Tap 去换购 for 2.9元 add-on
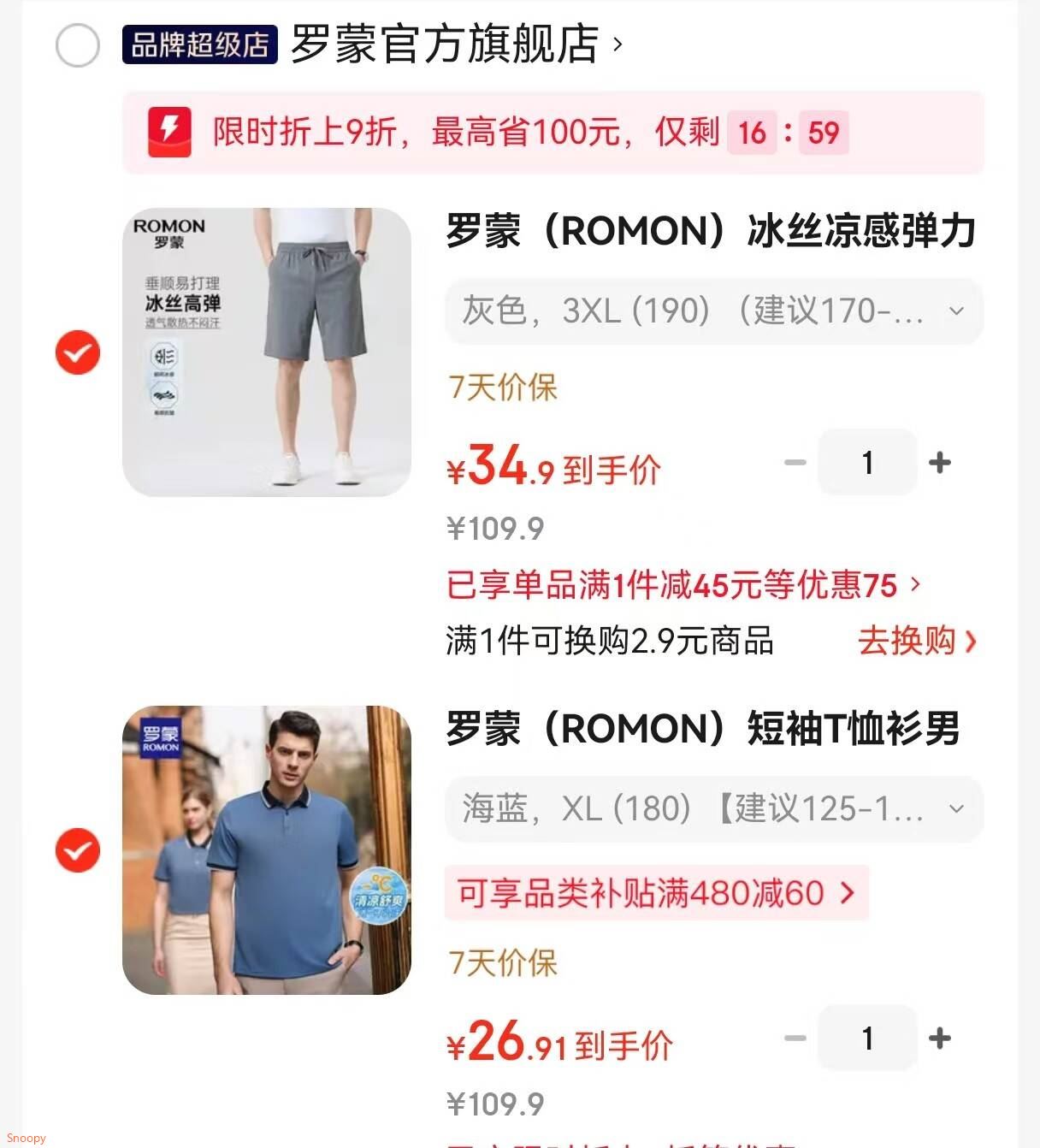This screenshot has width=1040, height=1148. click(x=917, y=641)
